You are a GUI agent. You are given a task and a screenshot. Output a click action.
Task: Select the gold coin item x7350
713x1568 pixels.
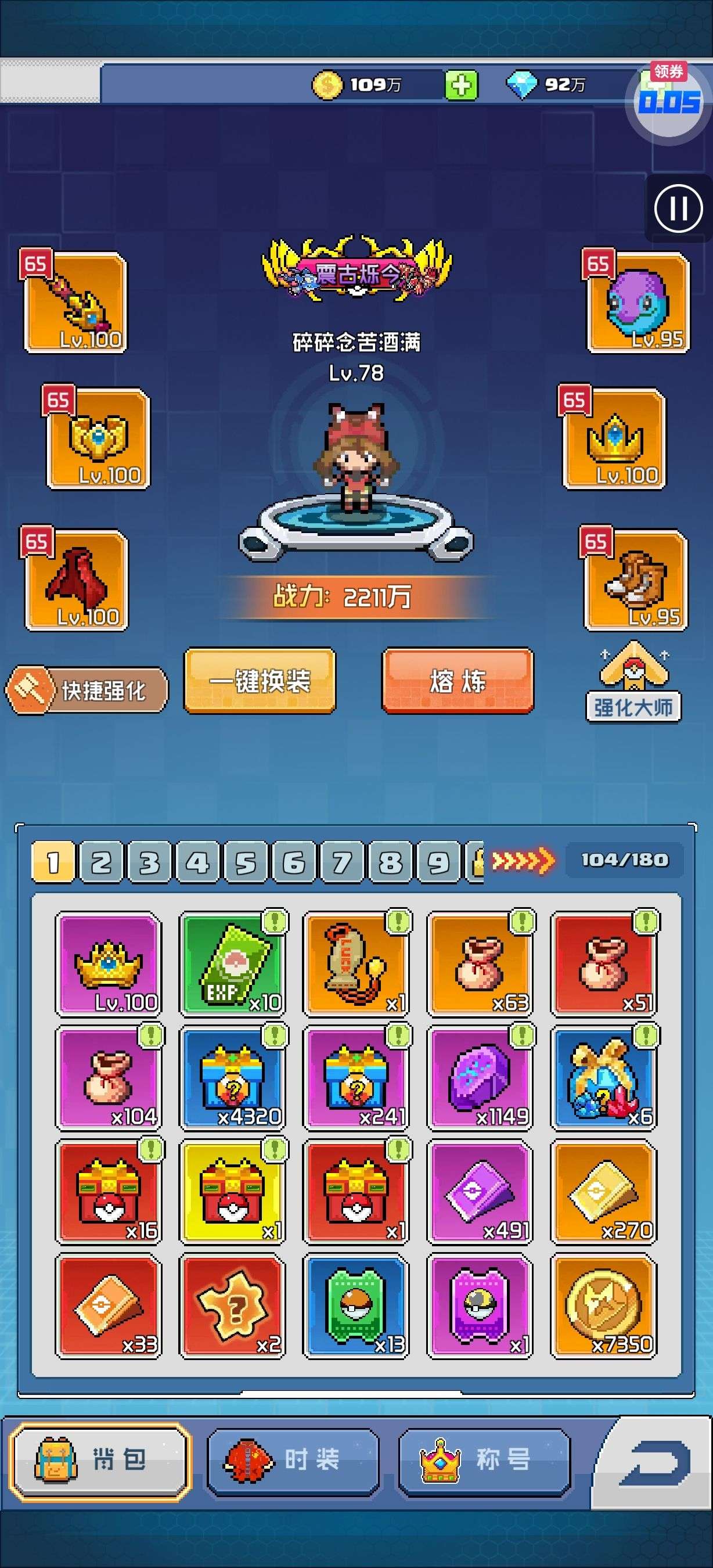click(603, 1306)
